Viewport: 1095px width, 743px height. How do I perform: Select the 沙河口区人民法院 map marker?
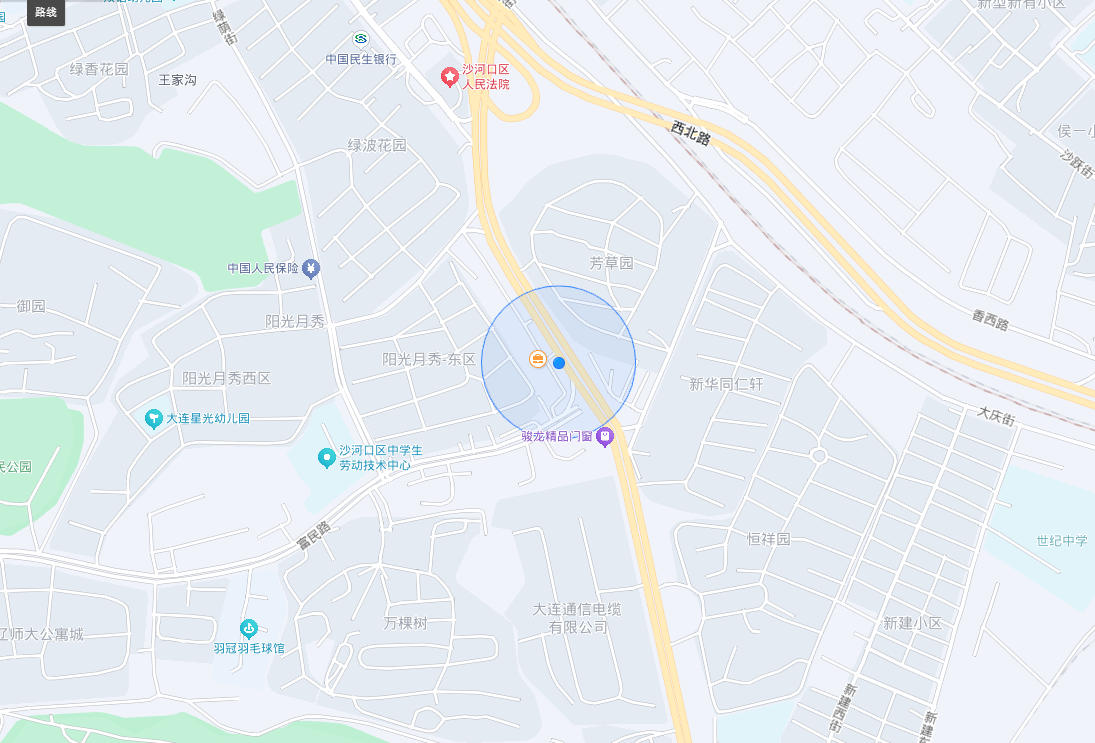tap(450, 76)
